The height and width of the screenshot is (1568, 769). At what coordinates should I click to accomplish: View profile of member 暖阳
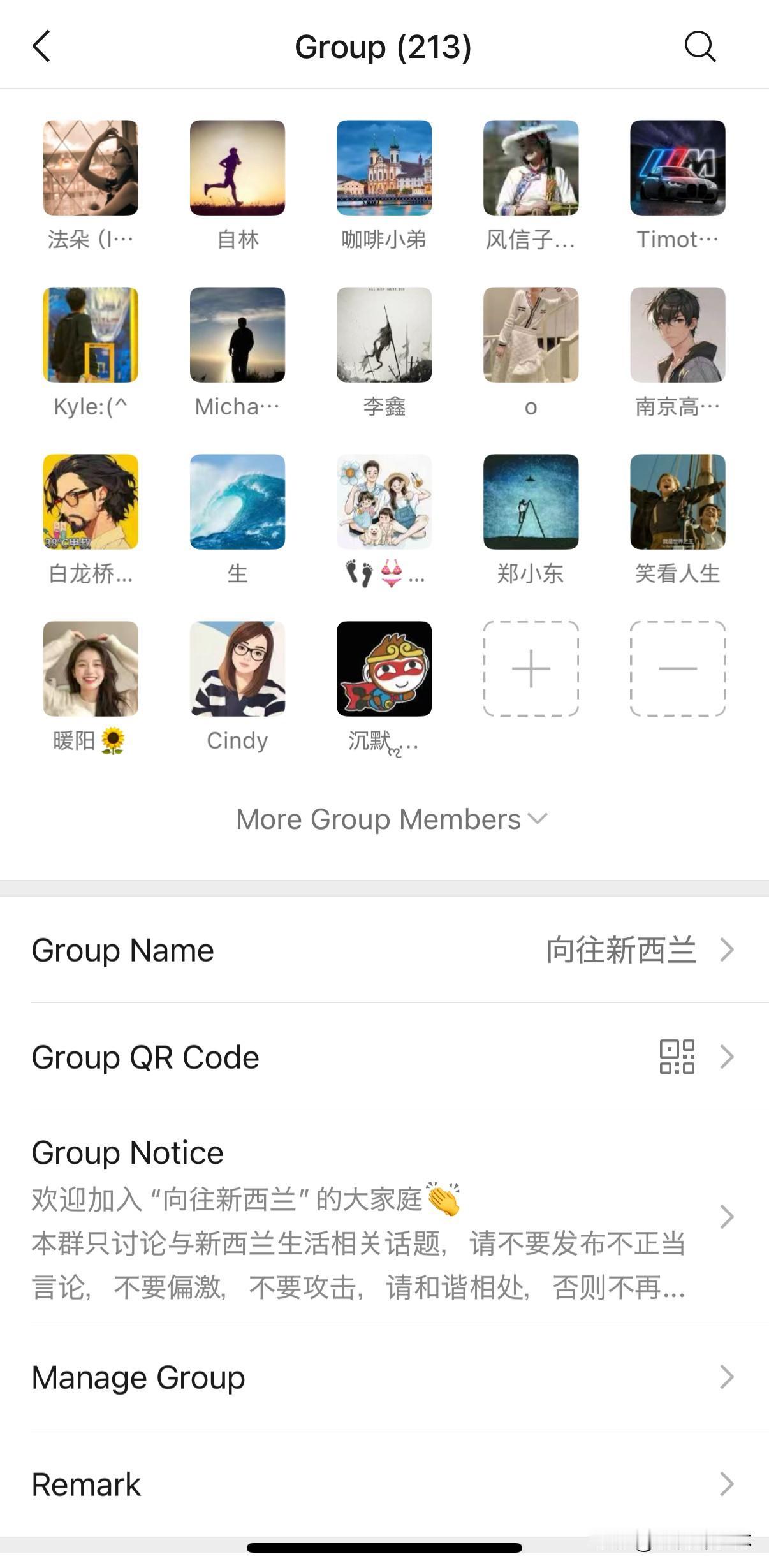tap(91, 668)
